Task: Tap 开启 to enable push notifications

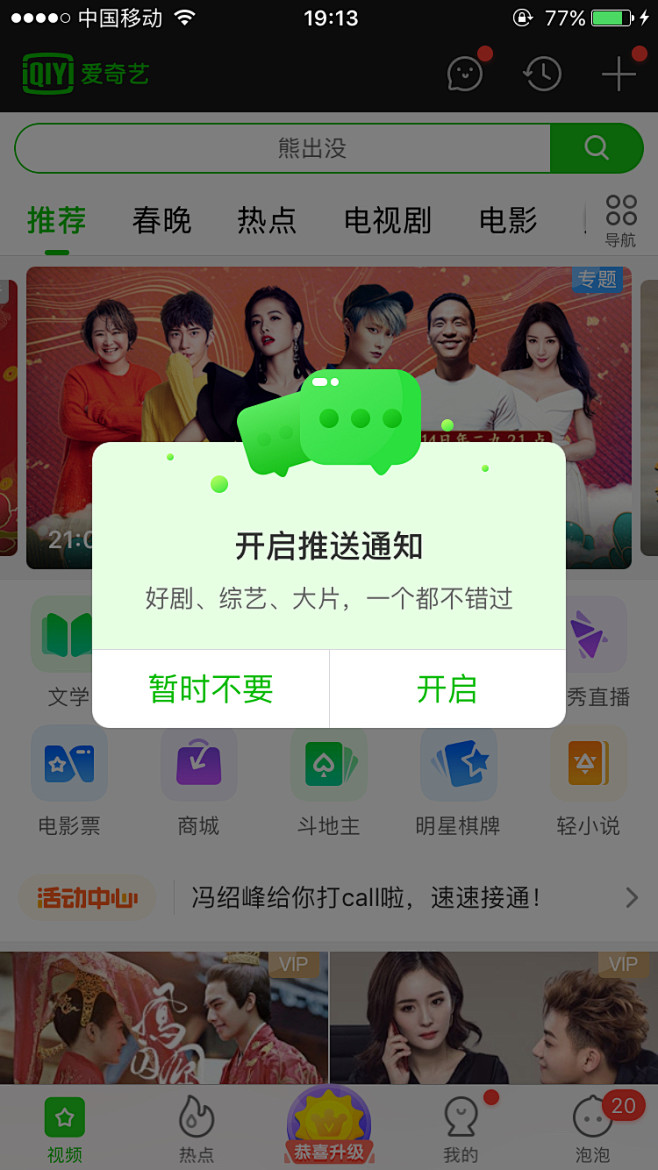Action: click(447, 688)
